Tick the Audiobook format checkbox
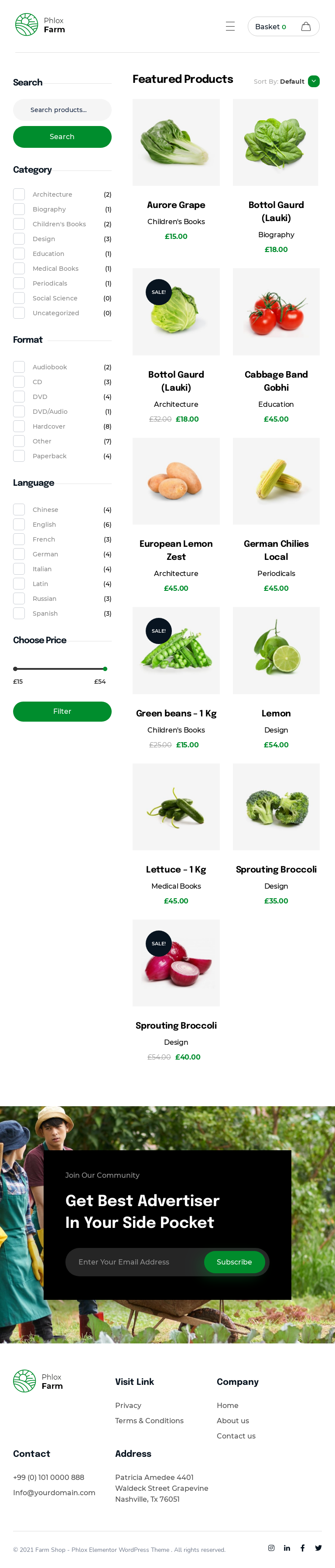This screenshot has height=1568, width=335. click(x=20, y=367)
